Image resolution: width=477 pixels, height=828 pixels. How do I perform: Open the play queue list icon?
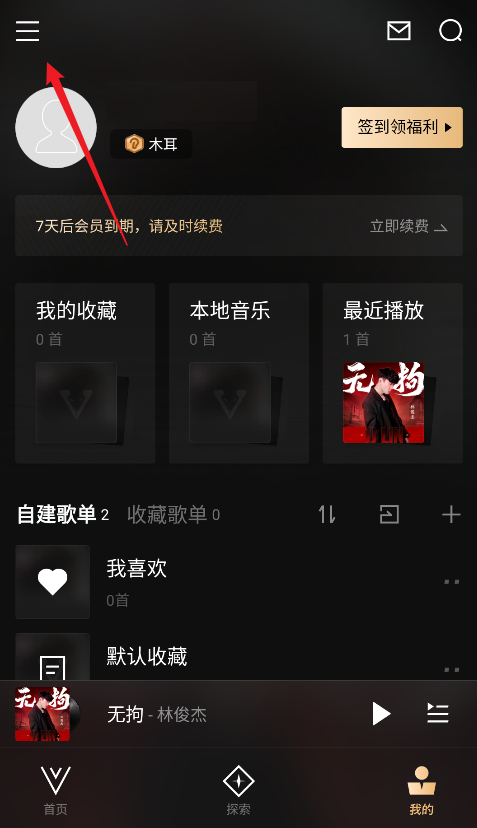tap(438, 714)
